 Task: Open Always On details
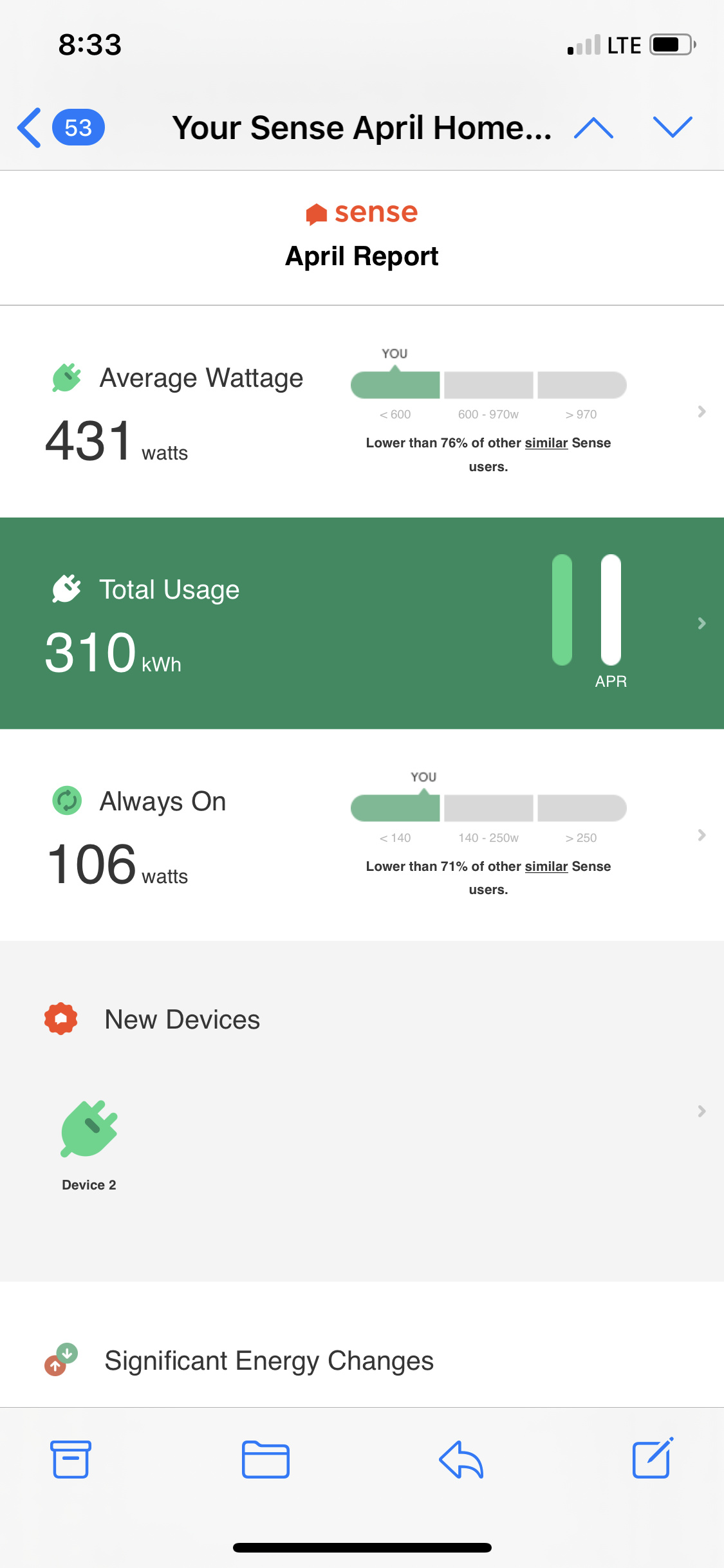(x=701, y=835)
